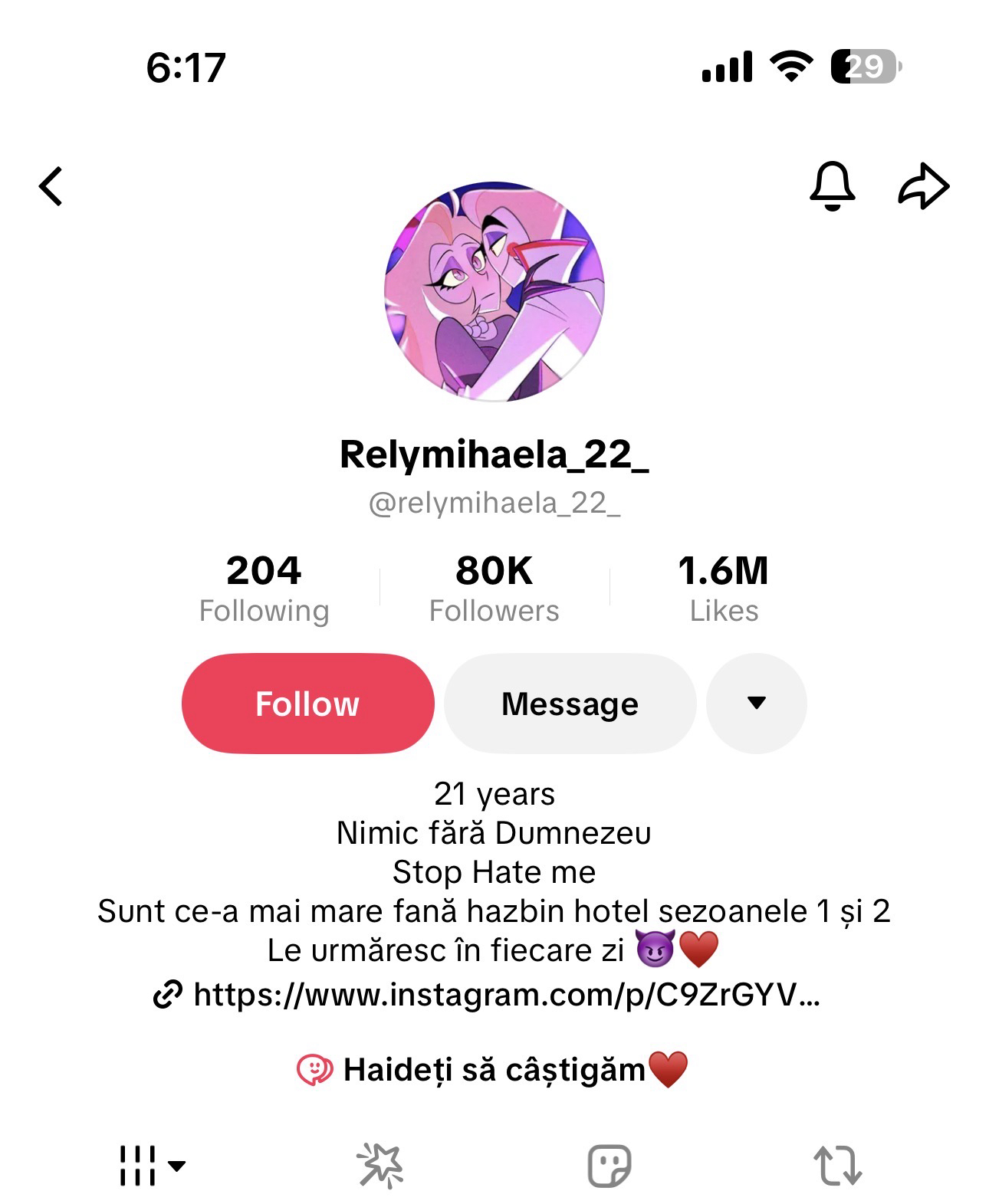This screenshot has height=1204, width=989.
Task: Switch to the videos grid tab
Action: coord(150,1166)
